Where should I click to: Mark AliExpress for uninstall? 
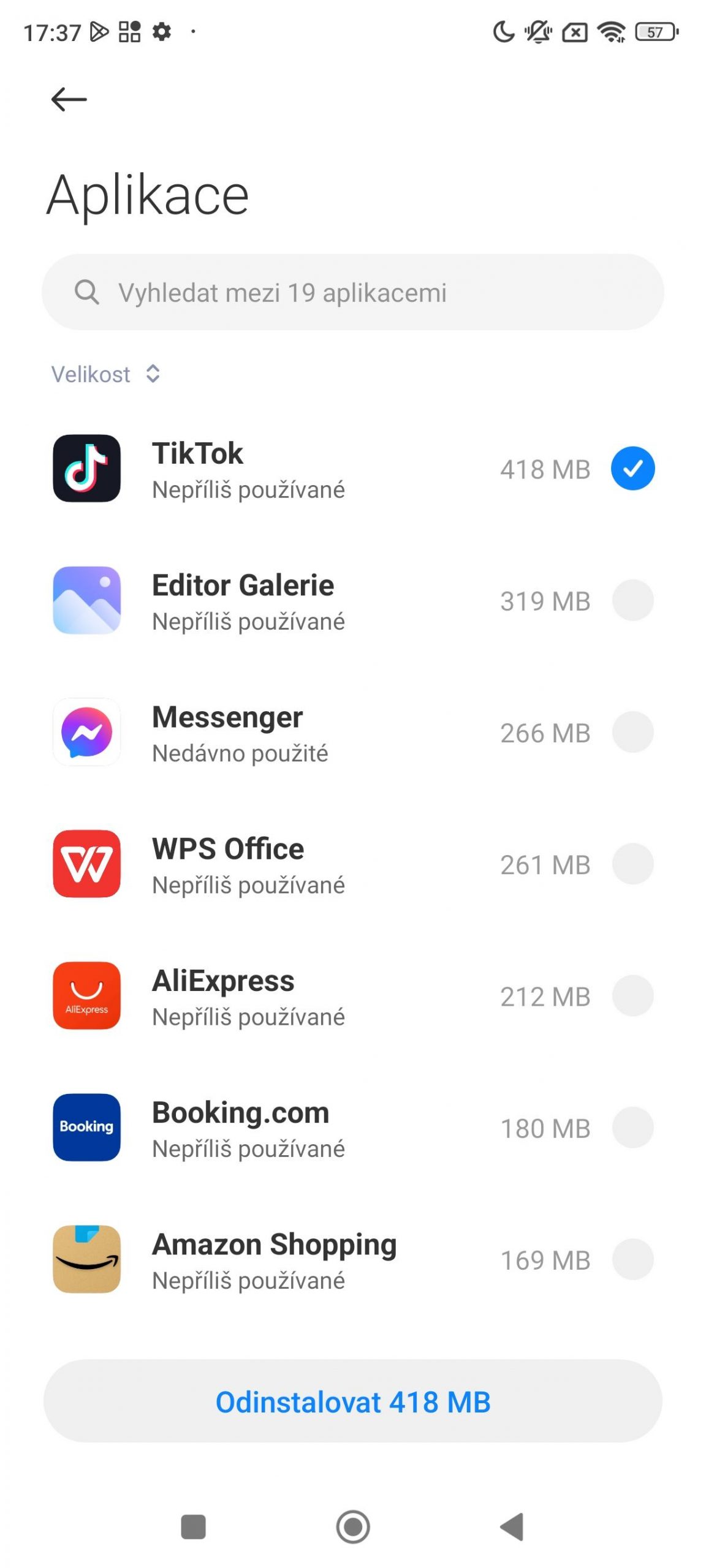tap(632, 995)
